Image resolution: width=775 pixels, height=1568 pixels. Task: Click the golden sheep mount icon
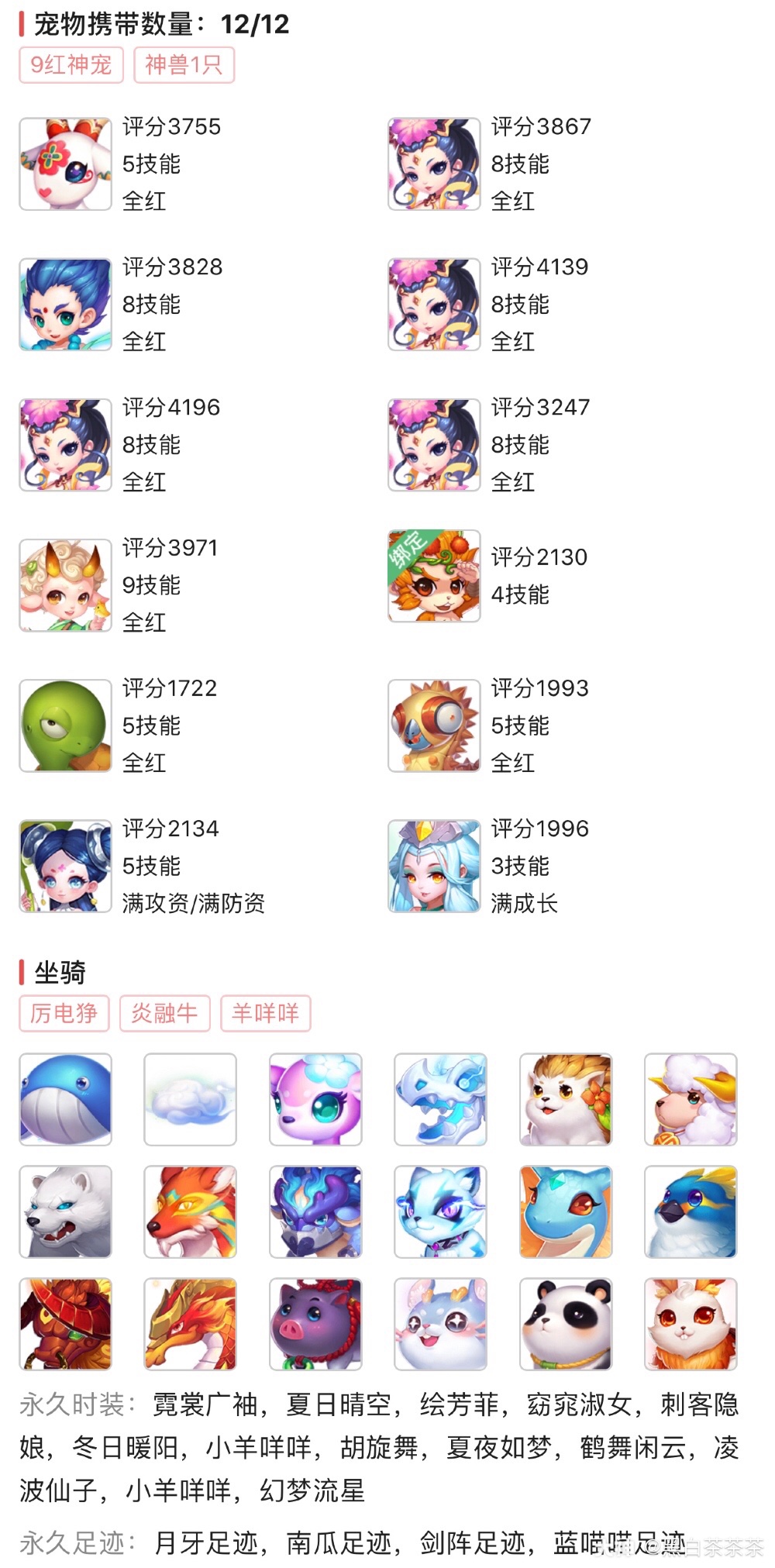(691, 1100)
